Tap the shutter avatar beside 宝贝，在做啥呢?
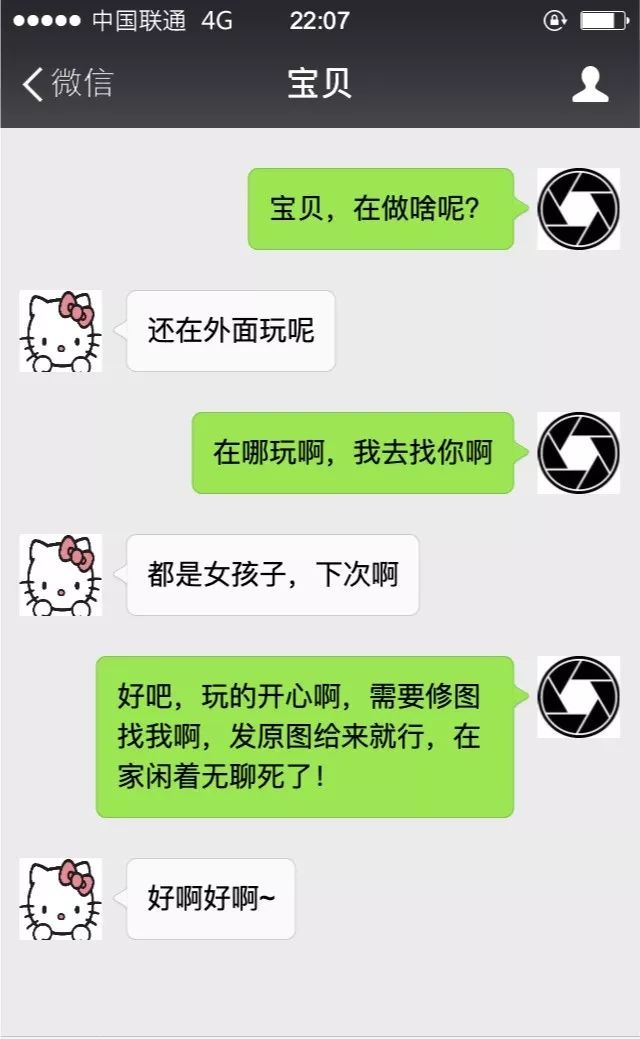This screenshot has width=640, height=1039. [x=578, y=209]
